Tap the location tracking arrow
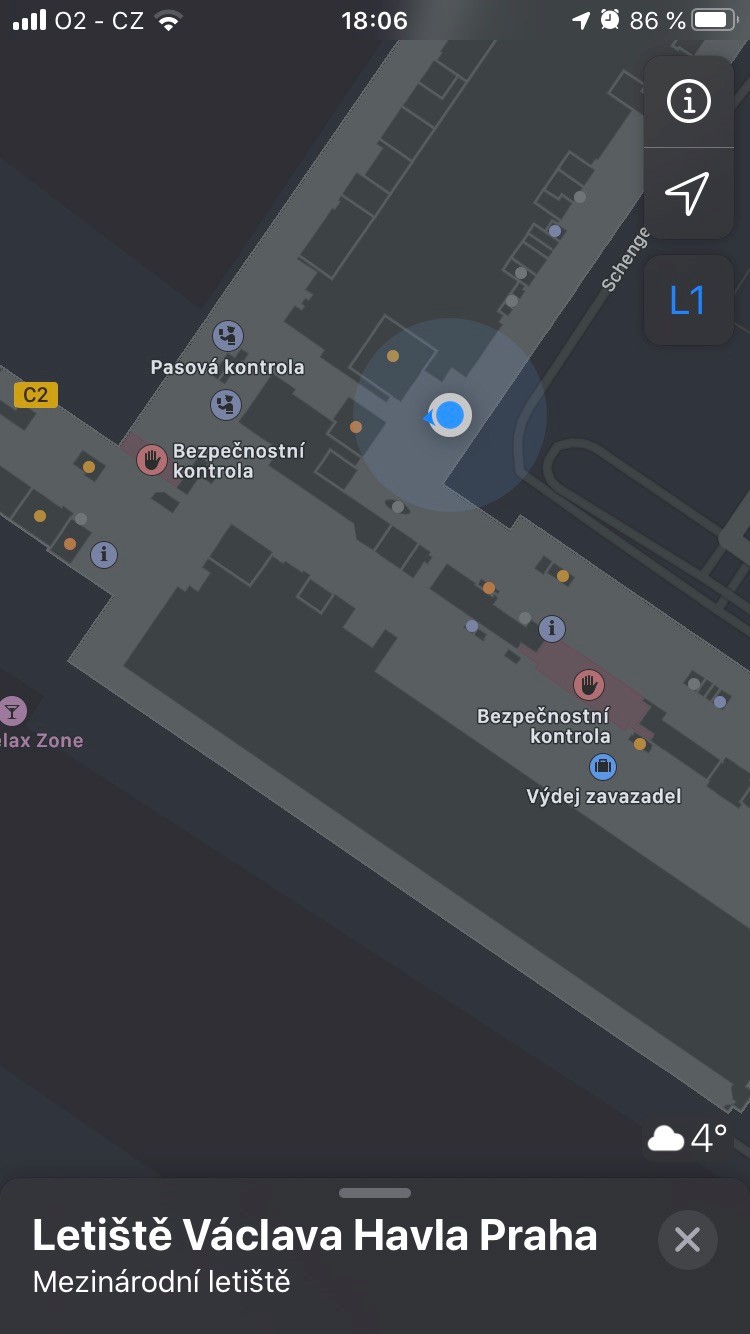Image resolution: width=750 pixels, height=1334 pixels. (688, 193)
